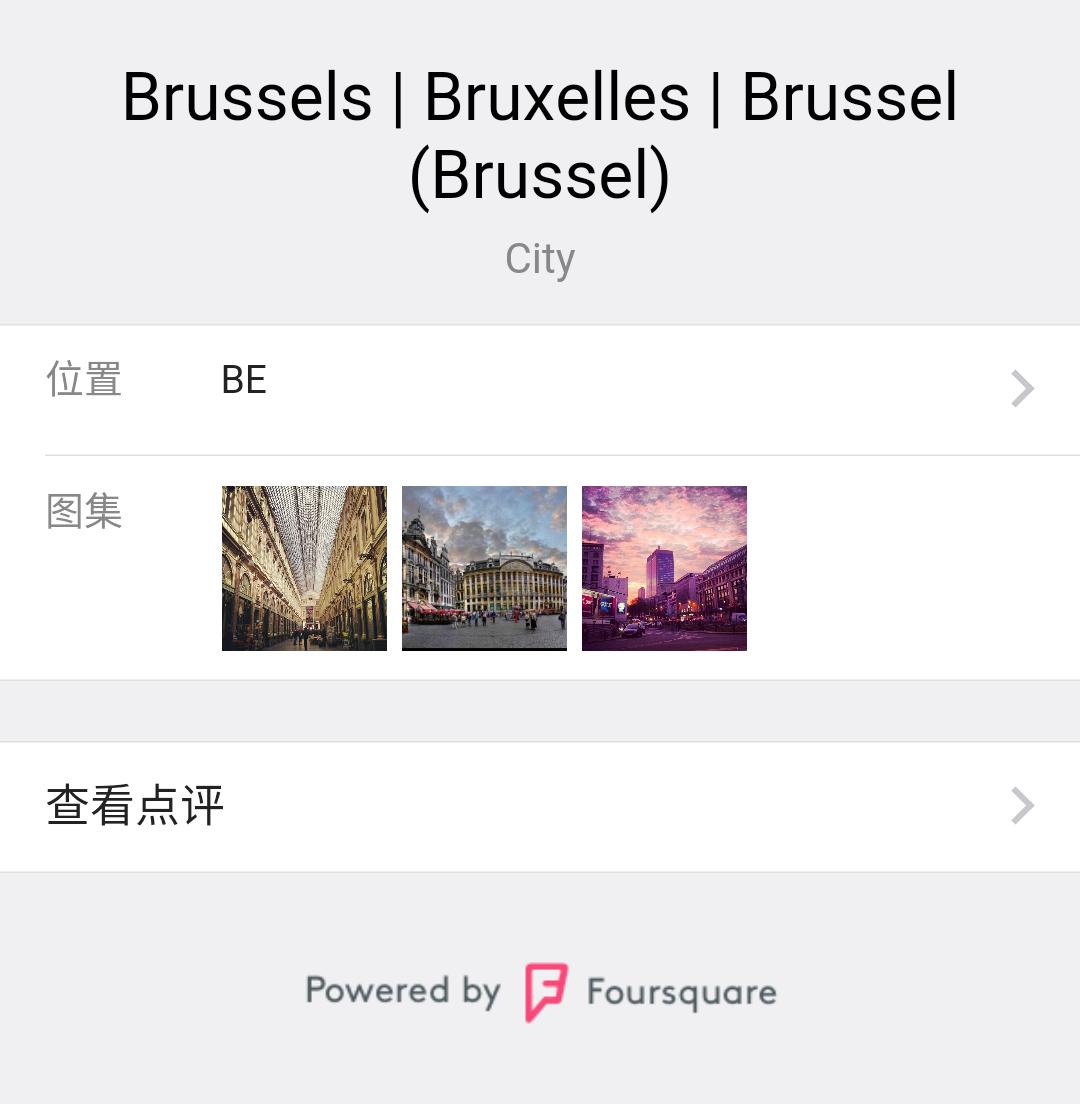Open 查看点评 to see reviews
The width and height of the screenshot is (1080, 1104).
540,806
